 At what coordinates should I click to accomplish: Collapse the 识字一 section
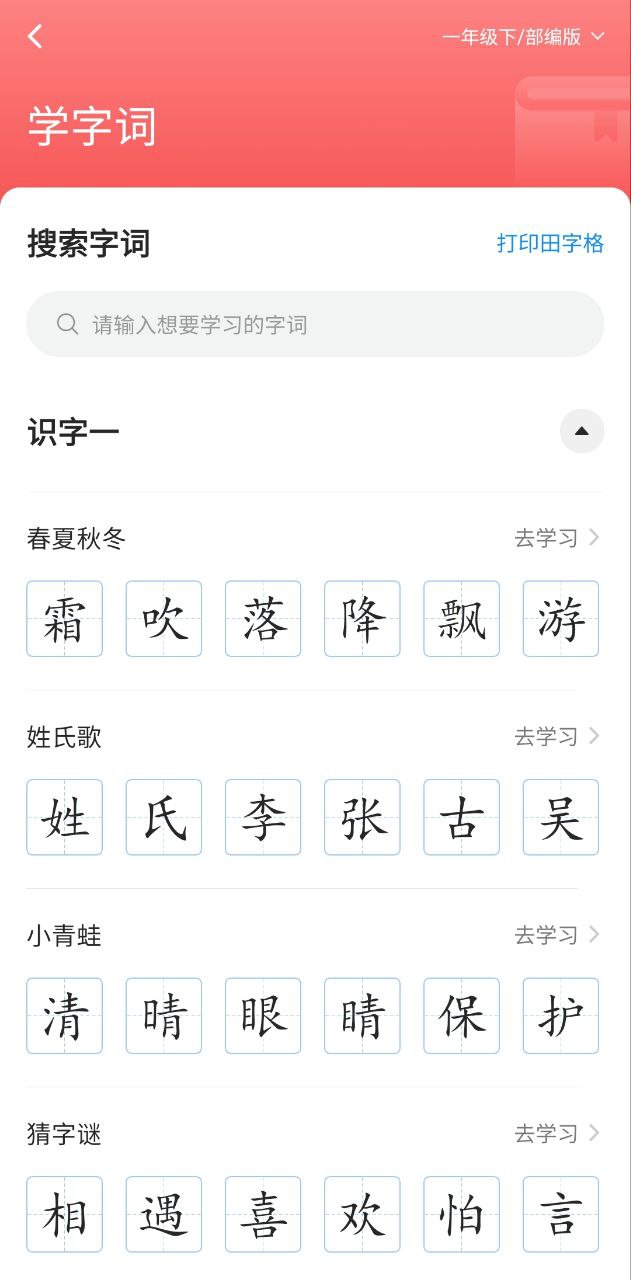coord(581,431)
